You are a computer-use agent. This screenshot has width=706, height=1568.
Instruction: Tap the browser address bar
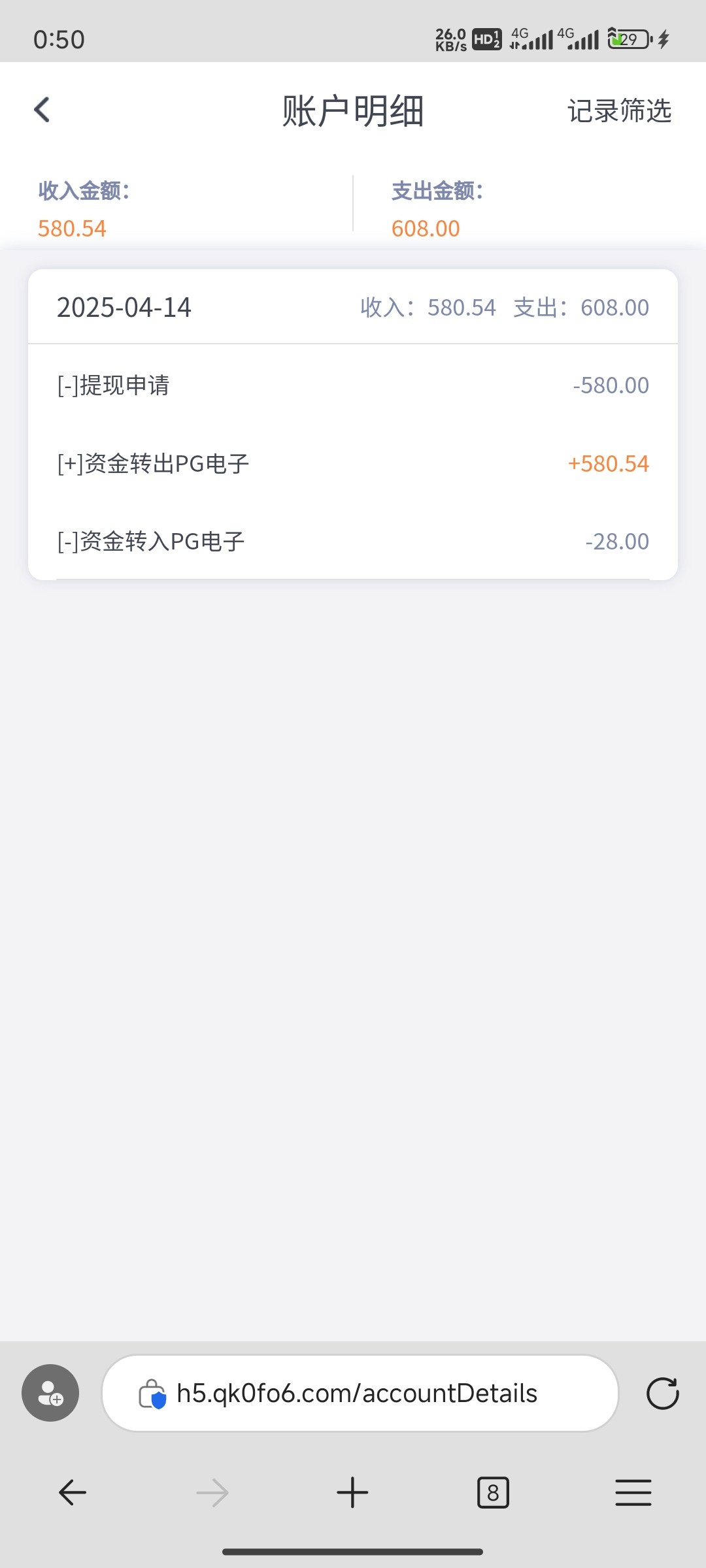[x=360, y=1394]
